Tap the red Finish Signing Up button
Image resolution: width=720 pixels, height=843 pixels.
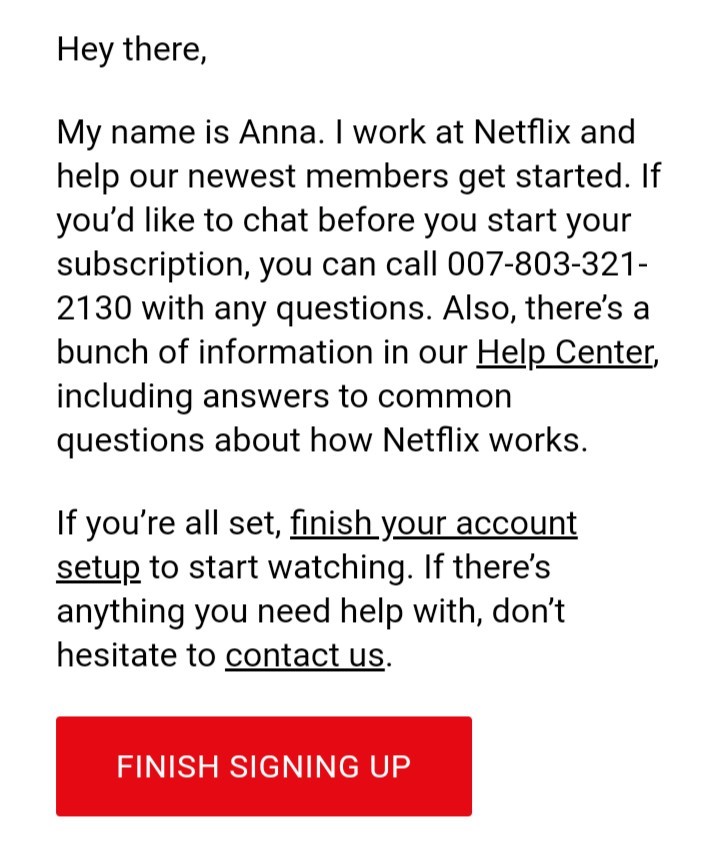tap(264, 766)
